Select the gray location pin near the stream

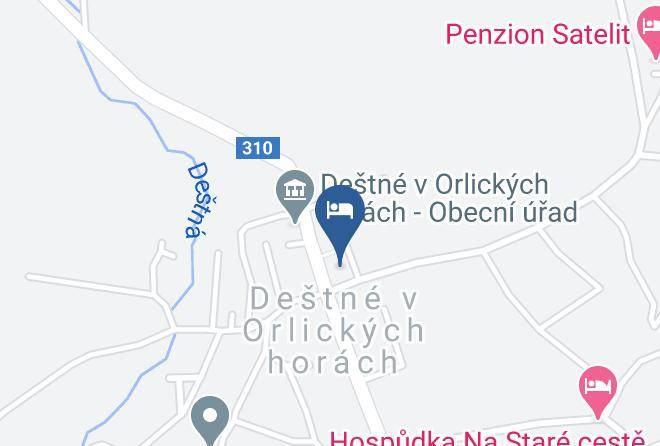(x=210, y=420)
